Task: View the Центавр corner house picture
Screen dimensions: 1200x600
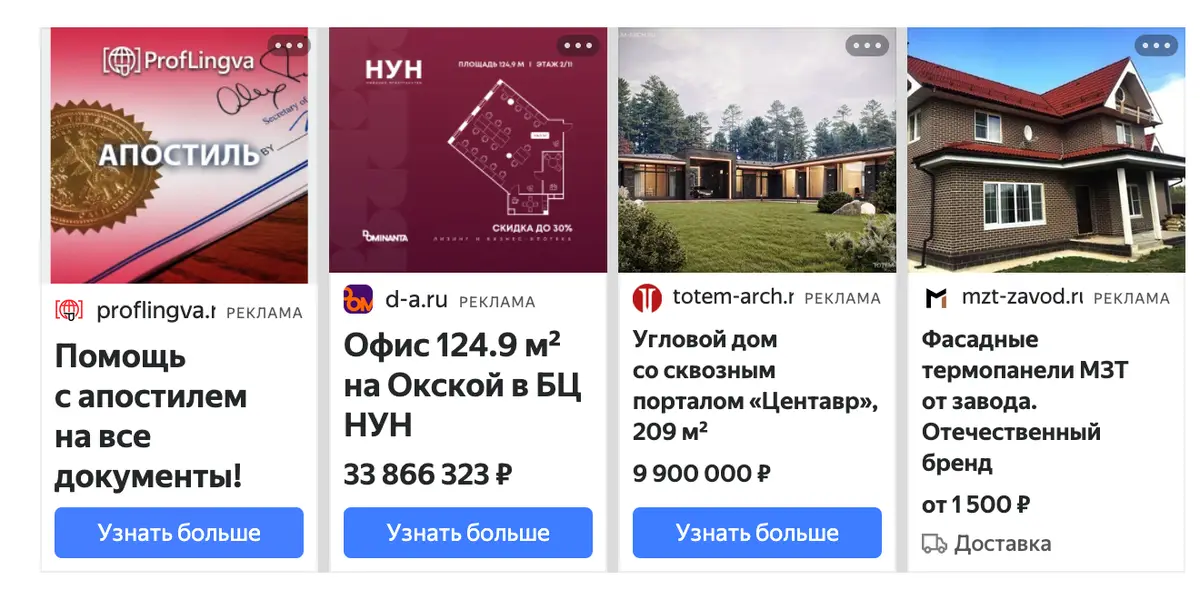Action: pyautogui.click(x=757, y=150)
